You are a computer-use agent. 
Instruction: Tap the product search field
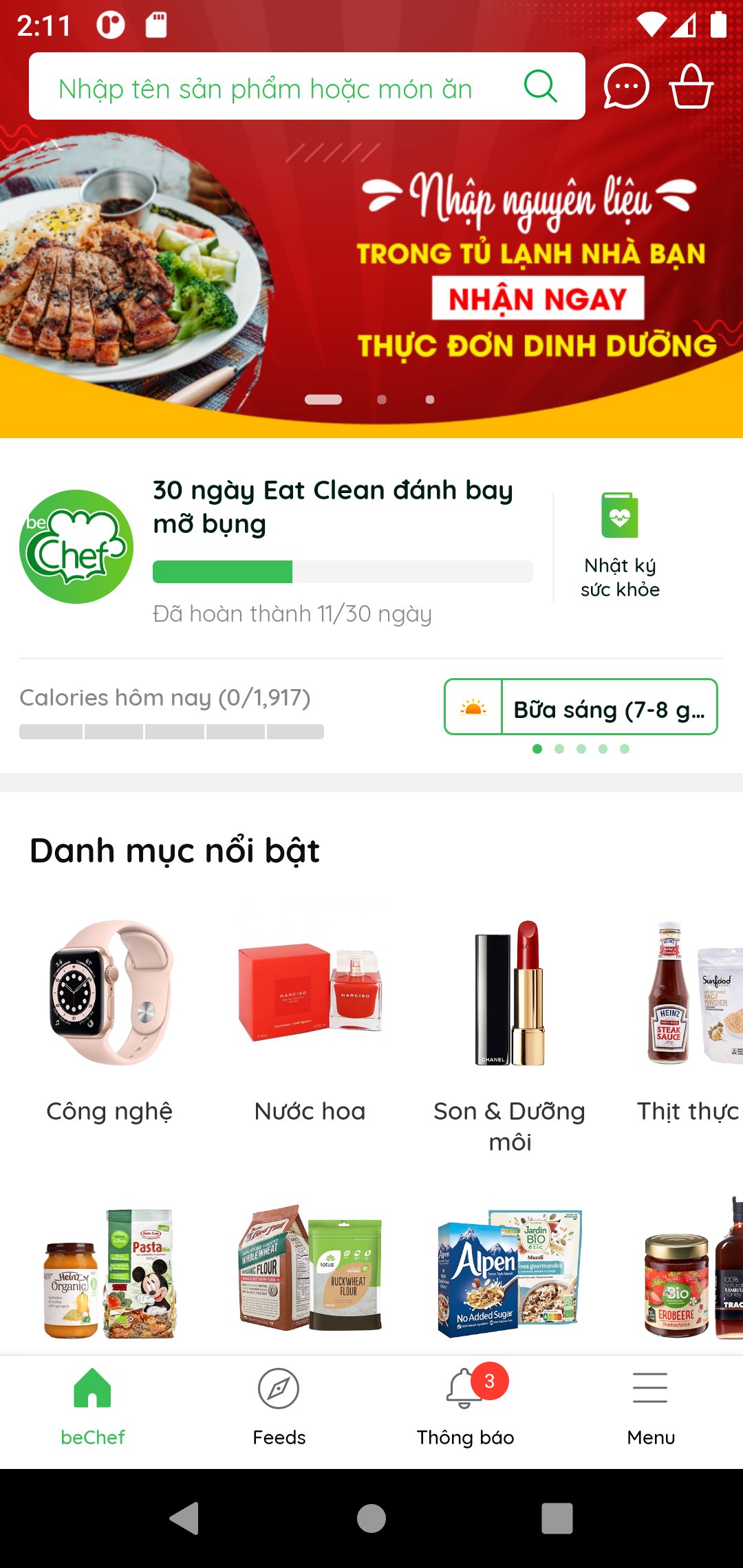pos(307,87)
